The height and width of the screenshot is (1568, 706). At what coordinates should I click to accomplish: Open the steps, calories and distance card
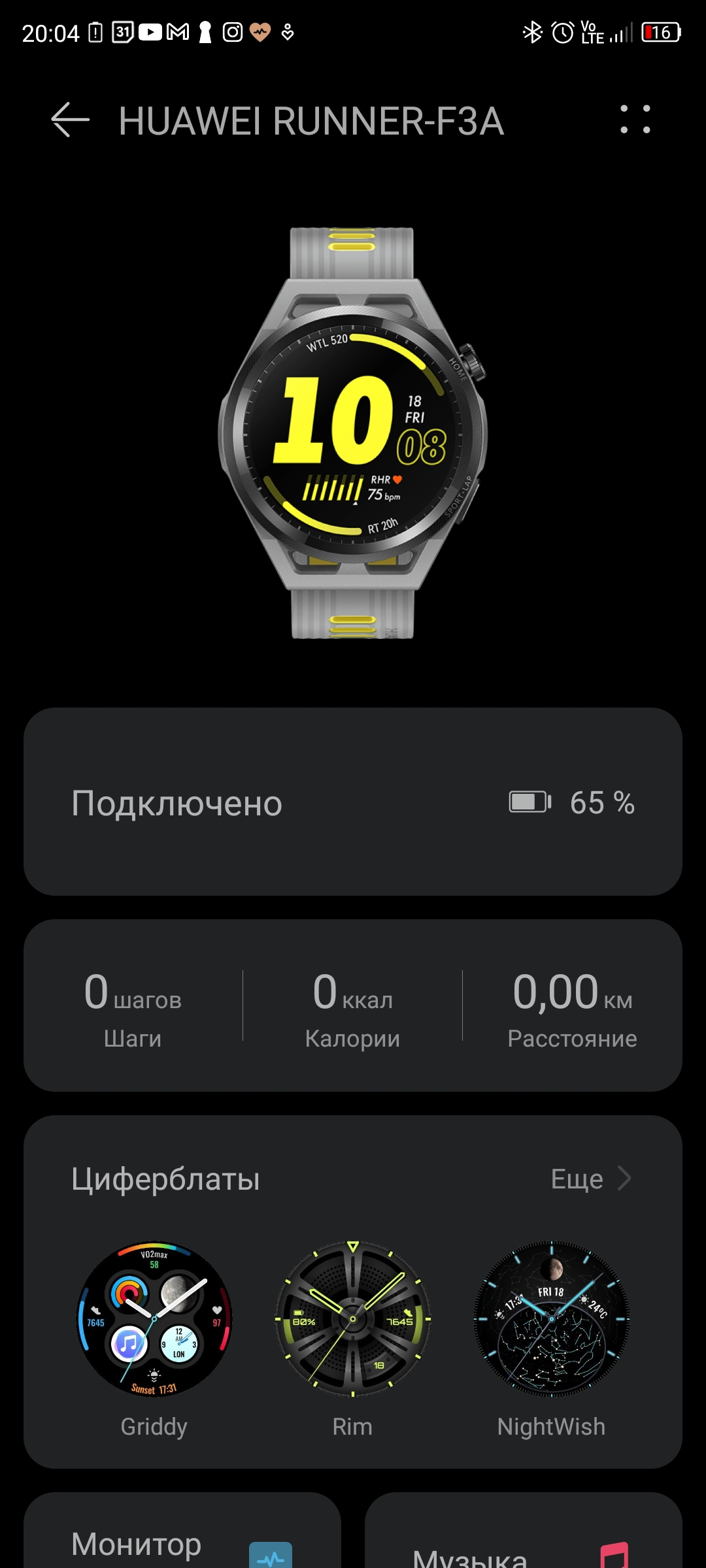click(353, 1005)
